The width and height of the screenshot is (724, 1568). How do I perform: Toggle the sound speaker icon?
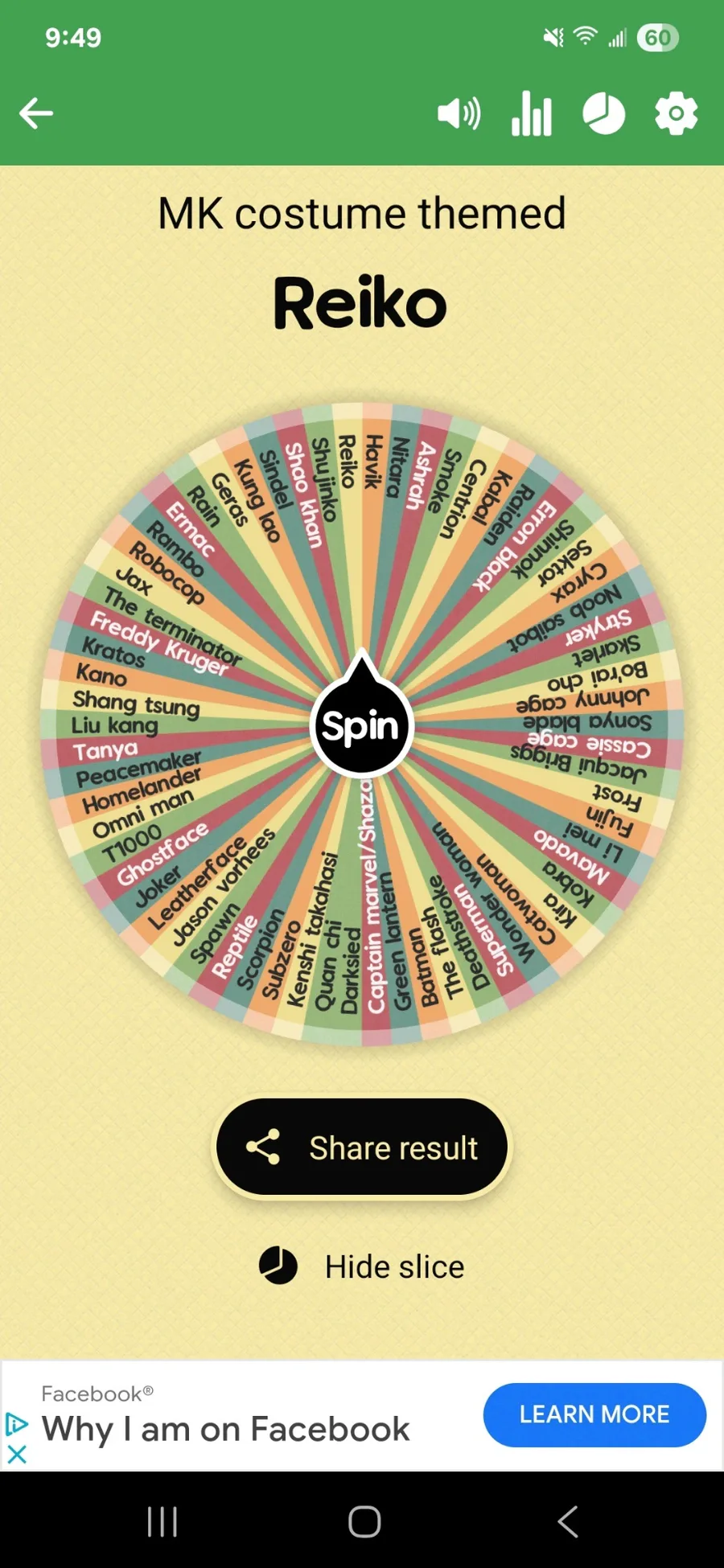pyautogui.click(x=459, y=113)
